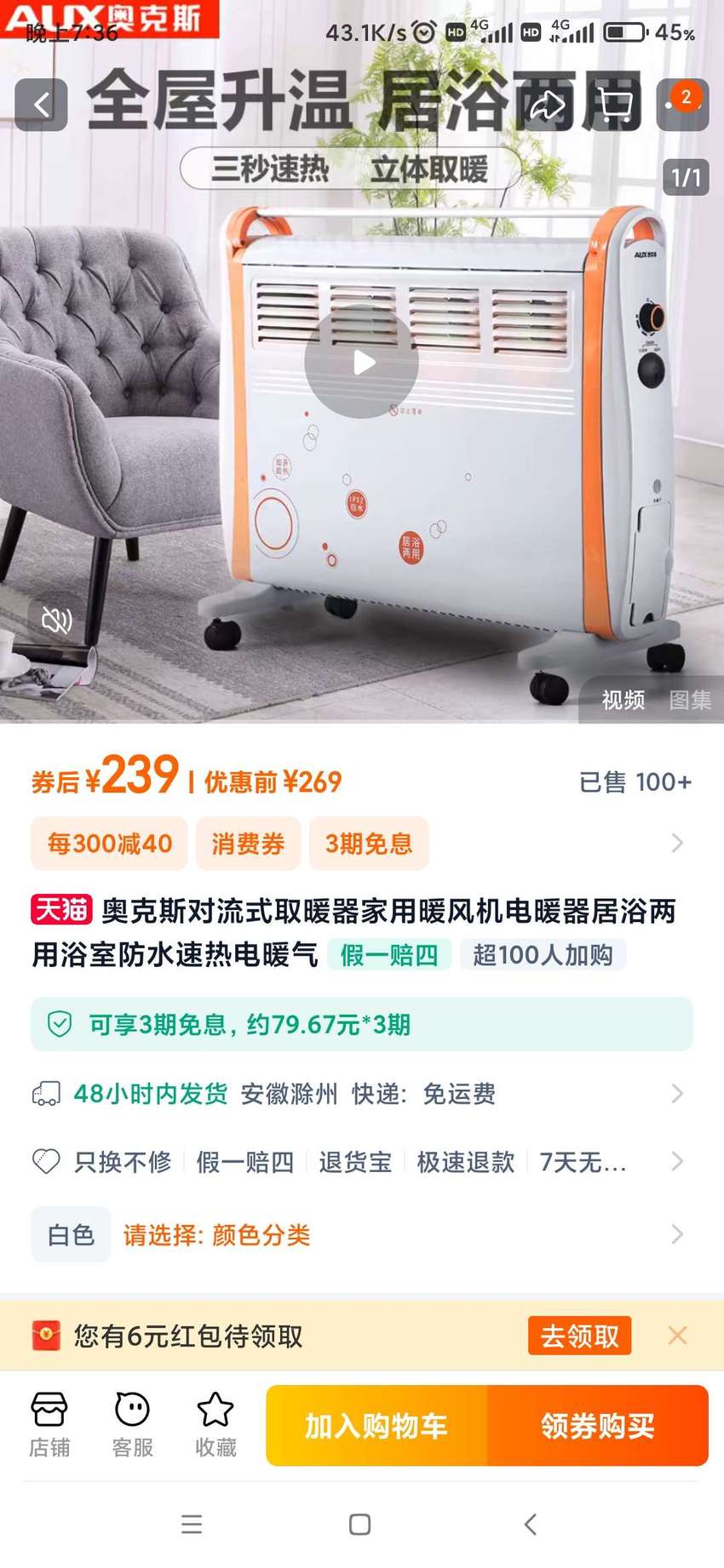The height and width of the screenshot is (1568, 724).
Task: Expand the 每300减40 coupon row
Action: point(362,844)
